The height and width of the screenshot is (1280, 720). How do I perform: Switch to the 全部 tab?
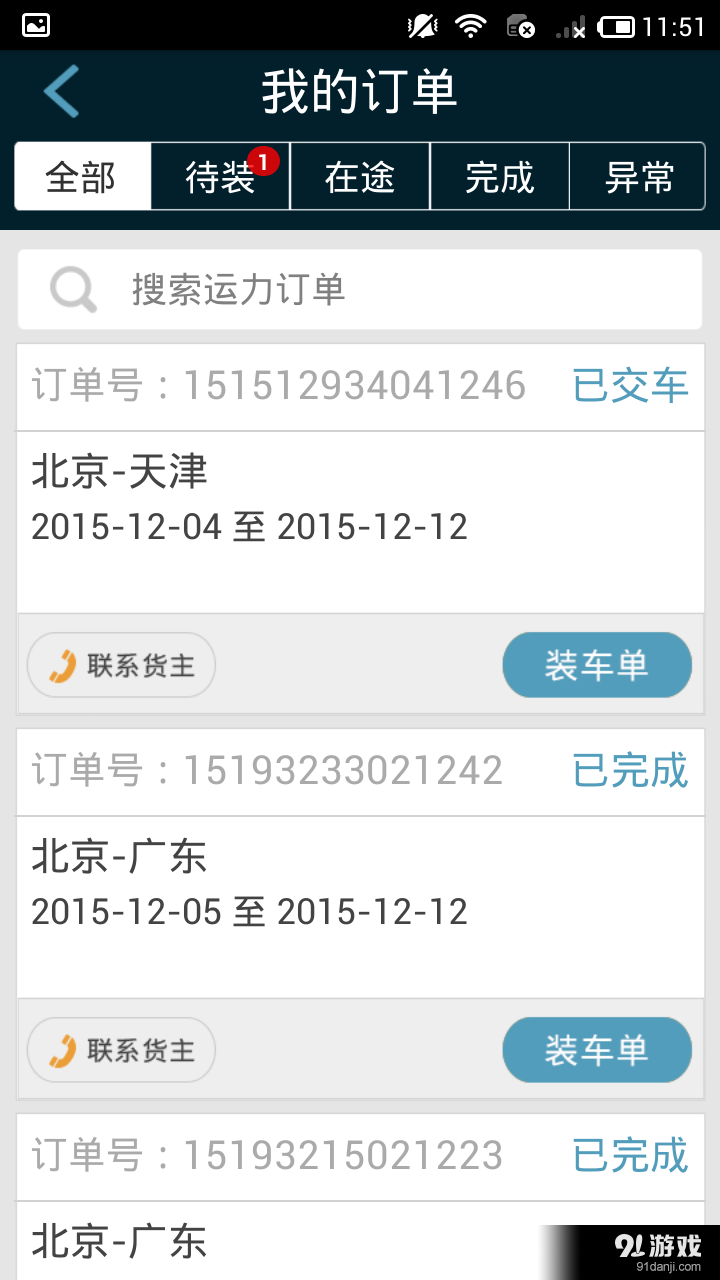pyautogui.click(x=81, y=176)
